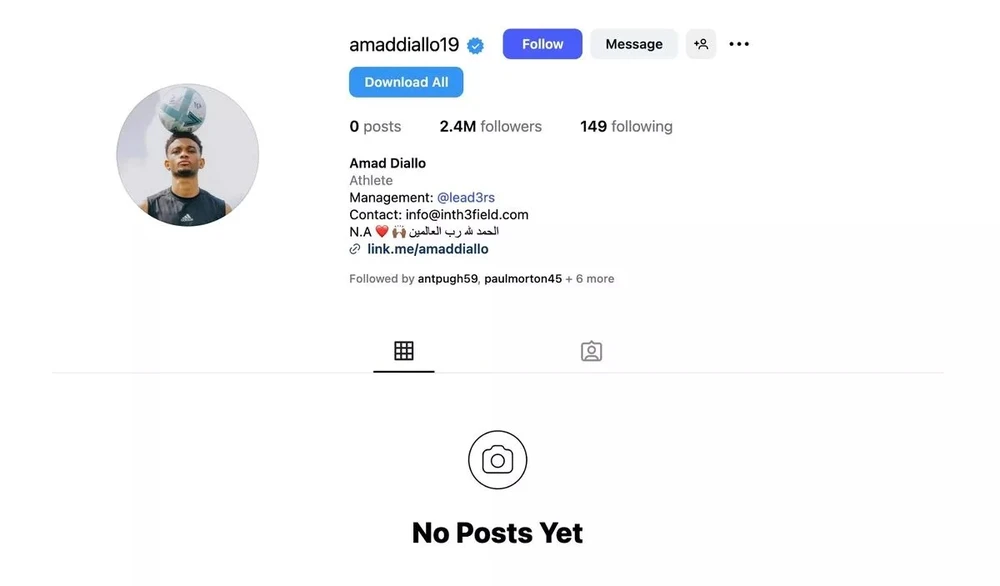The height and width of the screenshot is (586, 1000).
Task: View the 2.4M followers list
Action: pyautogui.click(x=490, y=127)
